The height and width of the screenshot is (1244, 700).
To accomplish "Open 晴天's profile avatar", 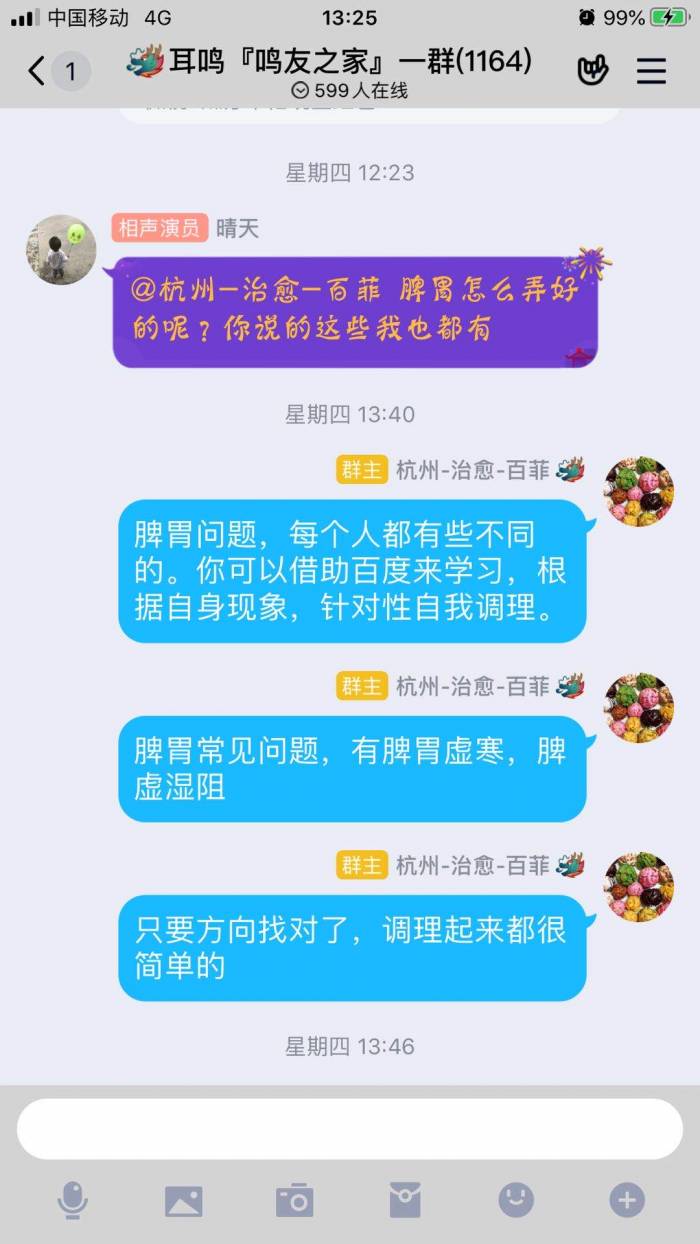I will coord(61,250).
